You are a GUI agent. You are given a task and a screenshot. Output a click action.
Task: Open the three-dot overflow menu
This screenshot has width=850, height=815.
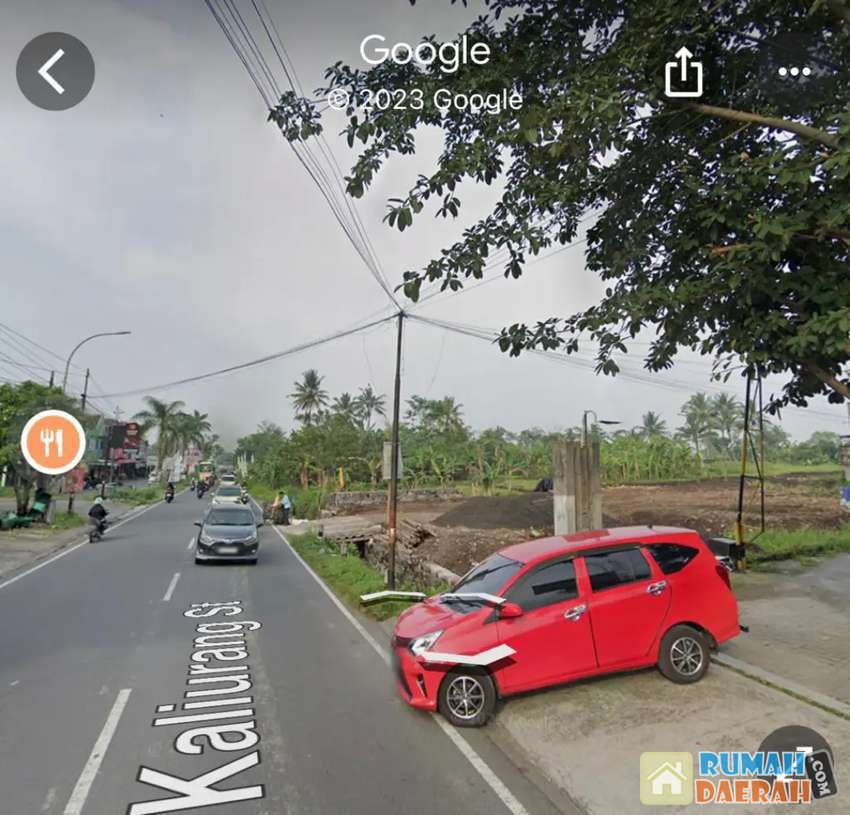[x=794, y=72]
